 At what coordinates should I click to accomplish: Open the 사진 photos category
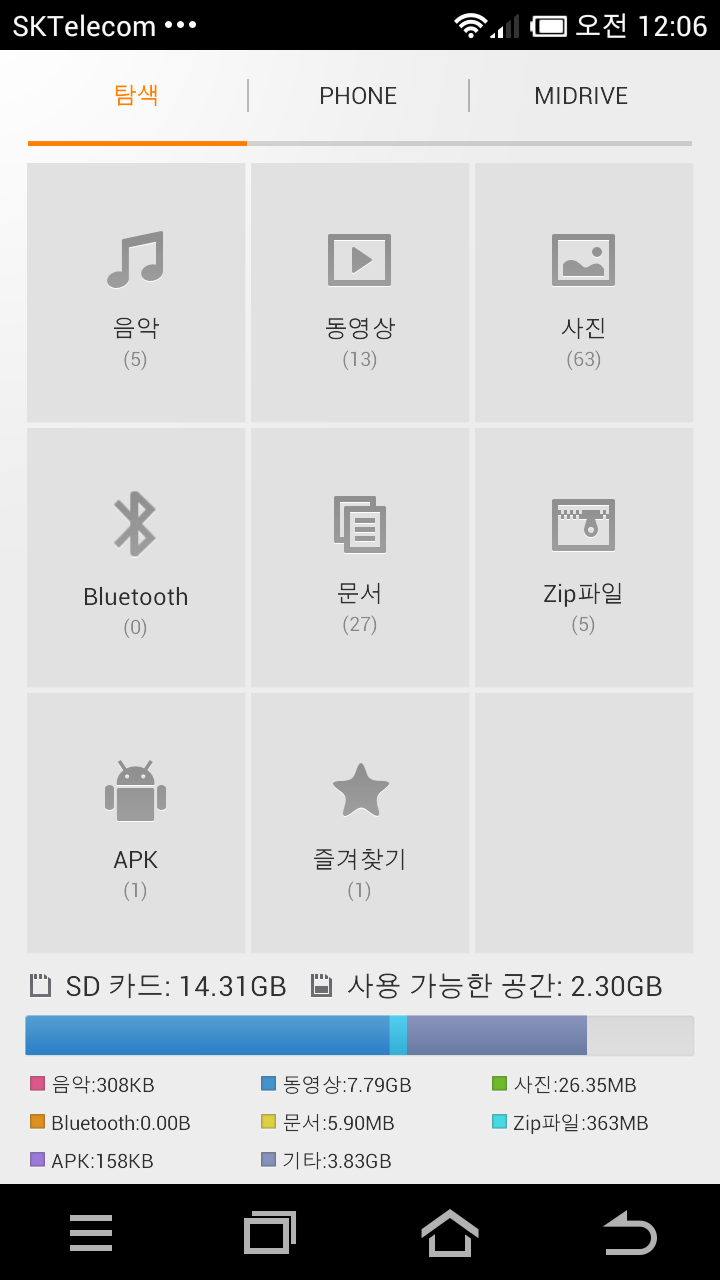[x=584, y=292]
